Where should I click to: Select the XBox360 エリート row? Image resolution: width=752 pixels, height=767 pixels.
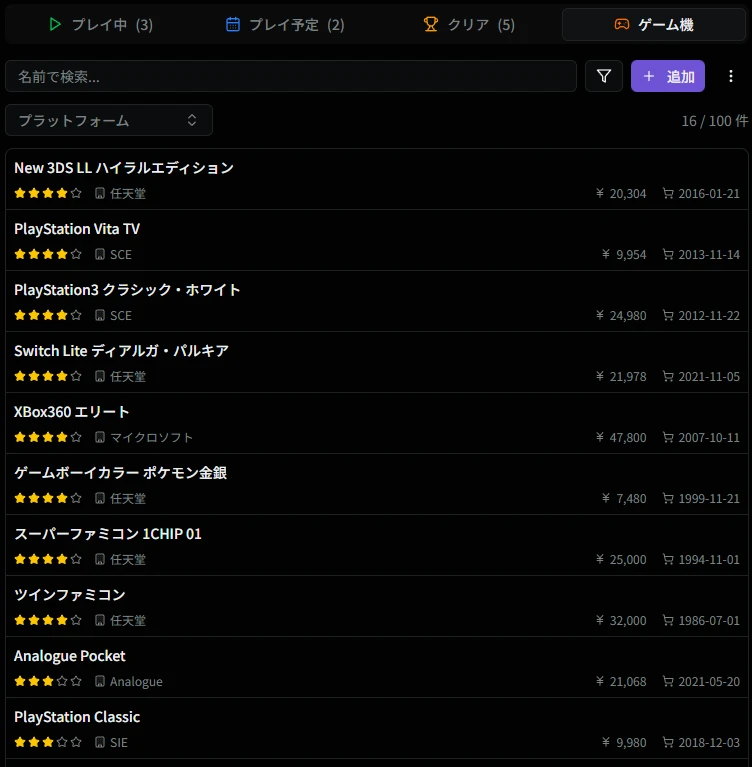click(x=72, y=412)
